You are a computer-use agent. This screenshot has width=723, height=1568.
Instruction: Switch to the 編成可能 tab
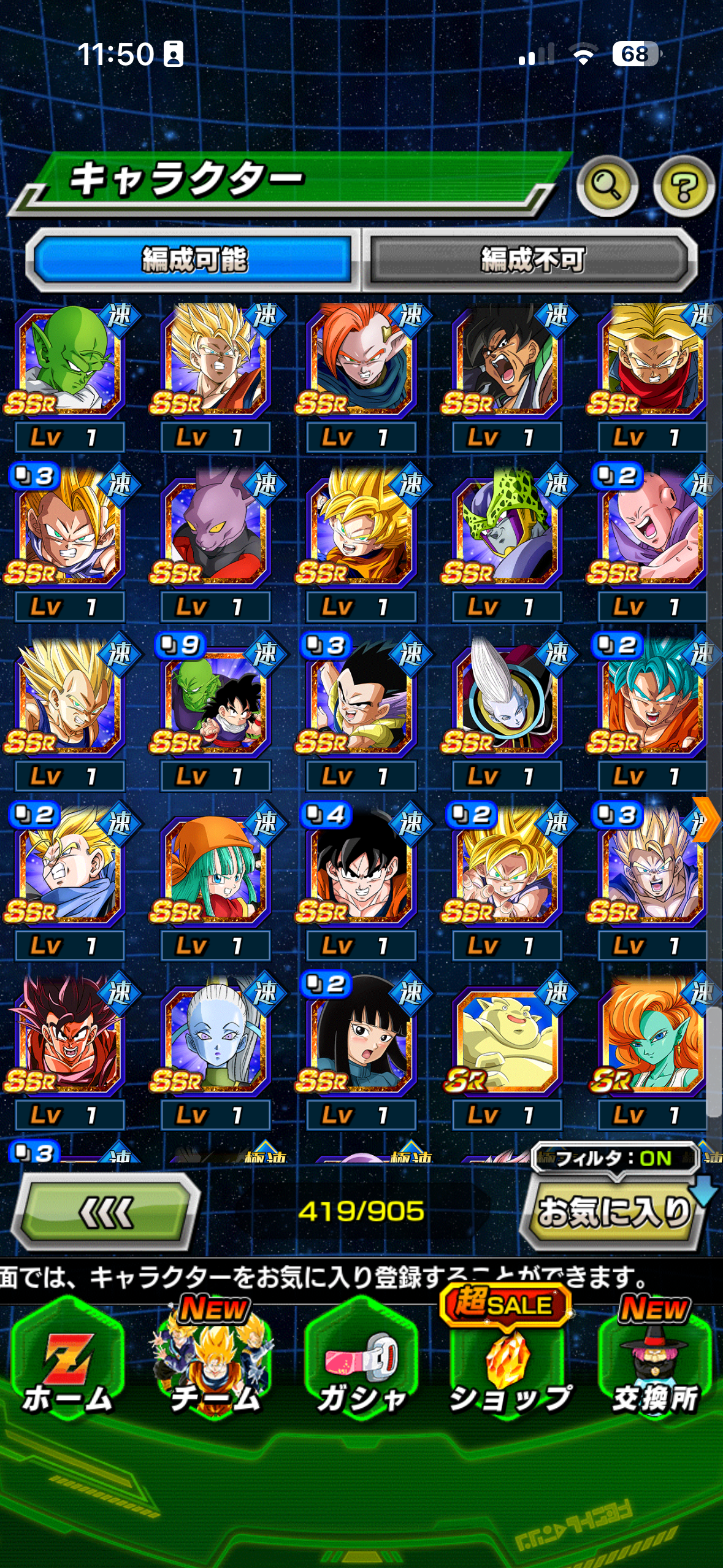coord(194,259)
